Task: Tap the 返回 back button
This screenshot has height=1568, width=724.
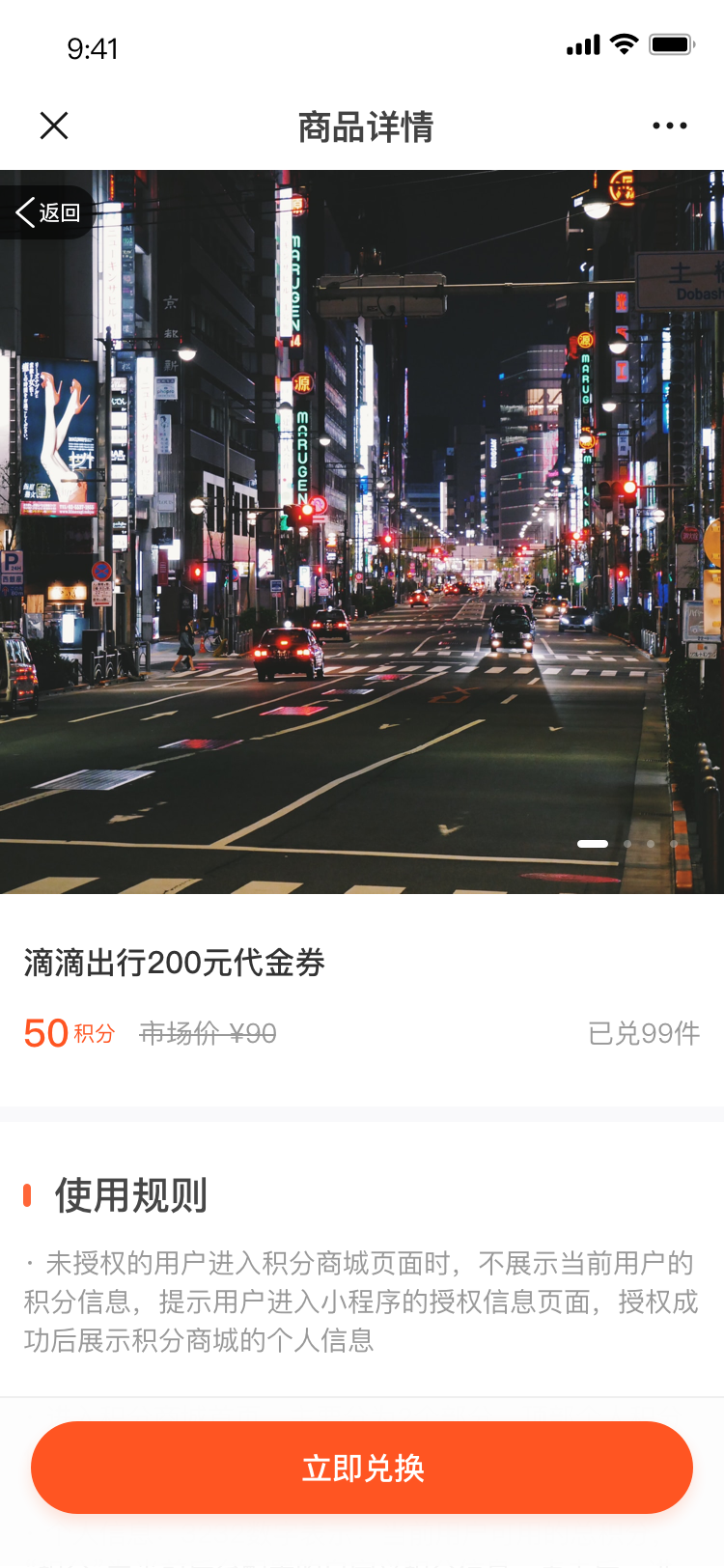Action: 47,212
